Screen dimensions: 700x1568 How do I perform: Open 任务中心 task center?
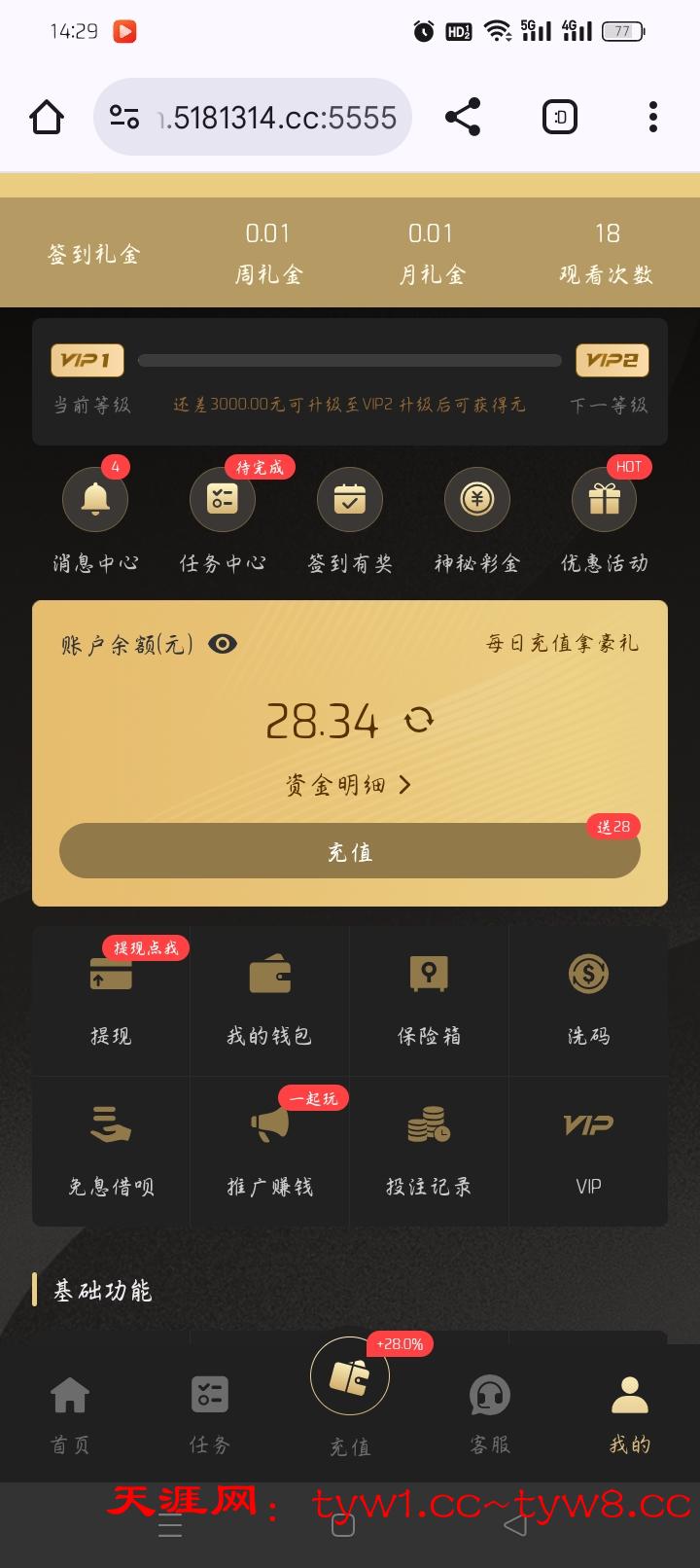[x=223, y=500]
